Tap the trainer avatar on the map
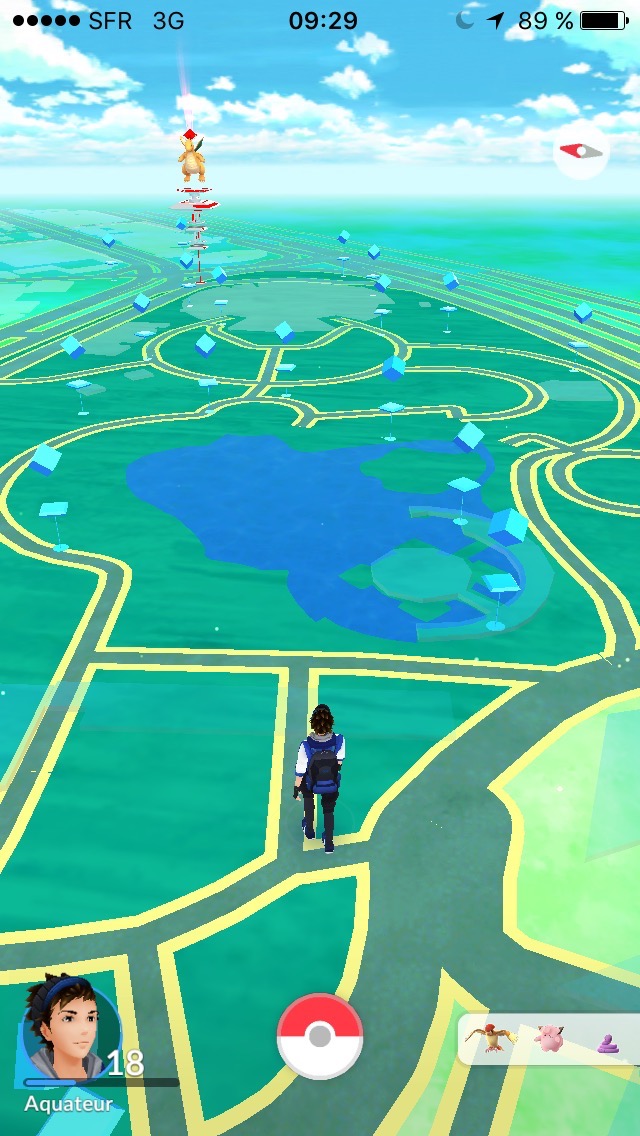This screenshot has width=640, height=1136. tap(319, 777)
